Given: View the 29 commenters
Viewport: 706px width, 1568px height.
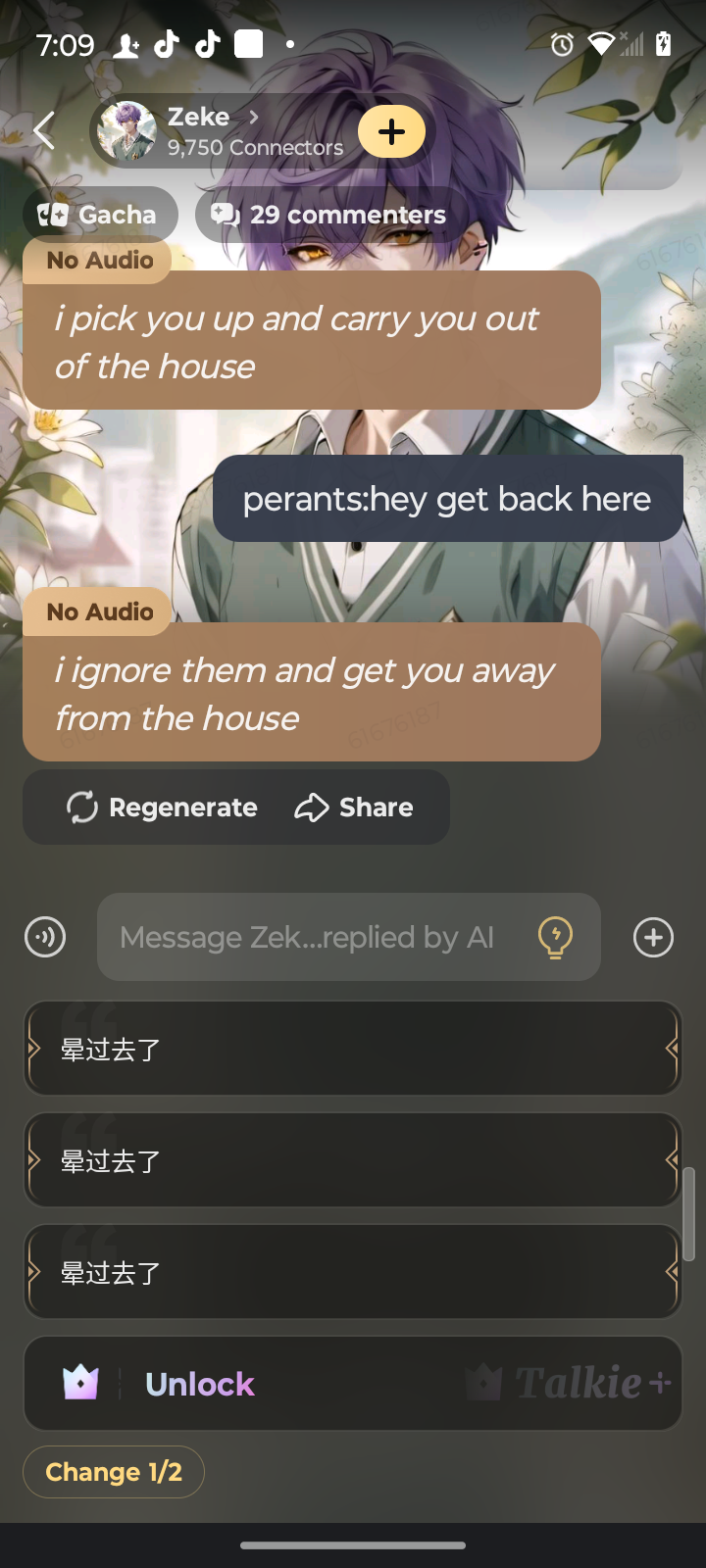Looking at the screenshot, I should (329, 215).
